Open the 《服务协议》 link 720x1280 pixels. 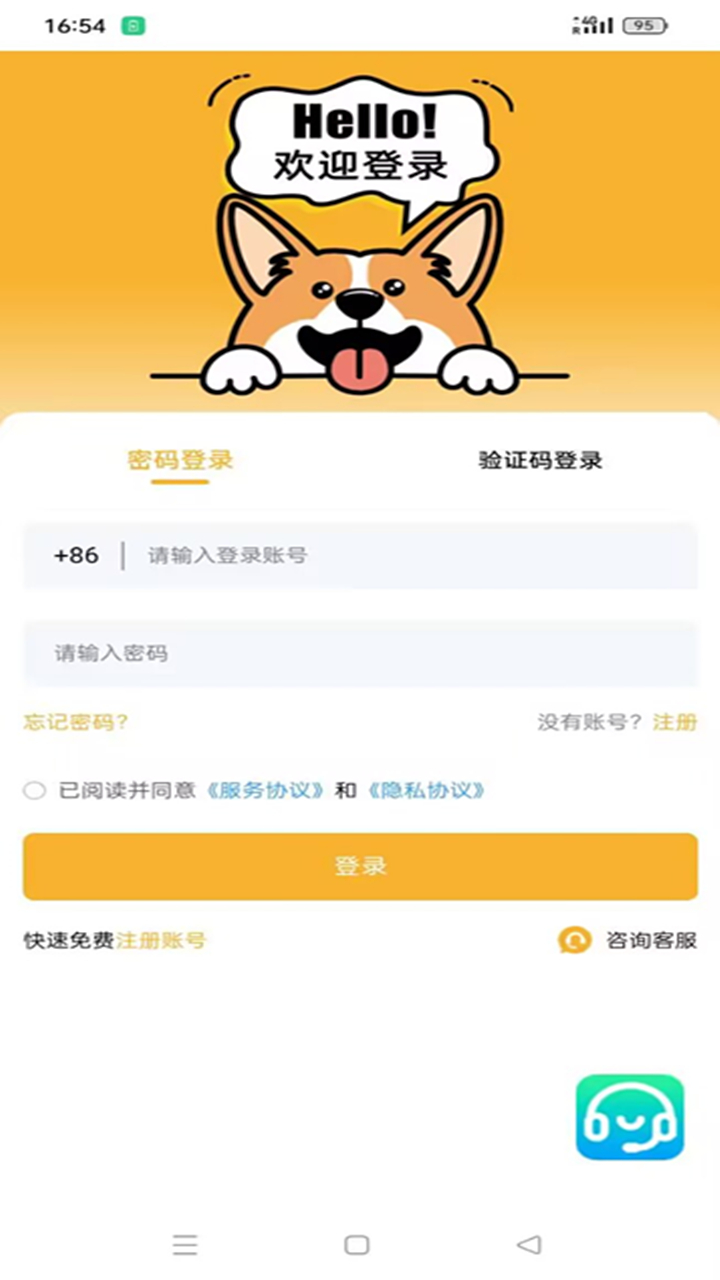pos(265,791)
